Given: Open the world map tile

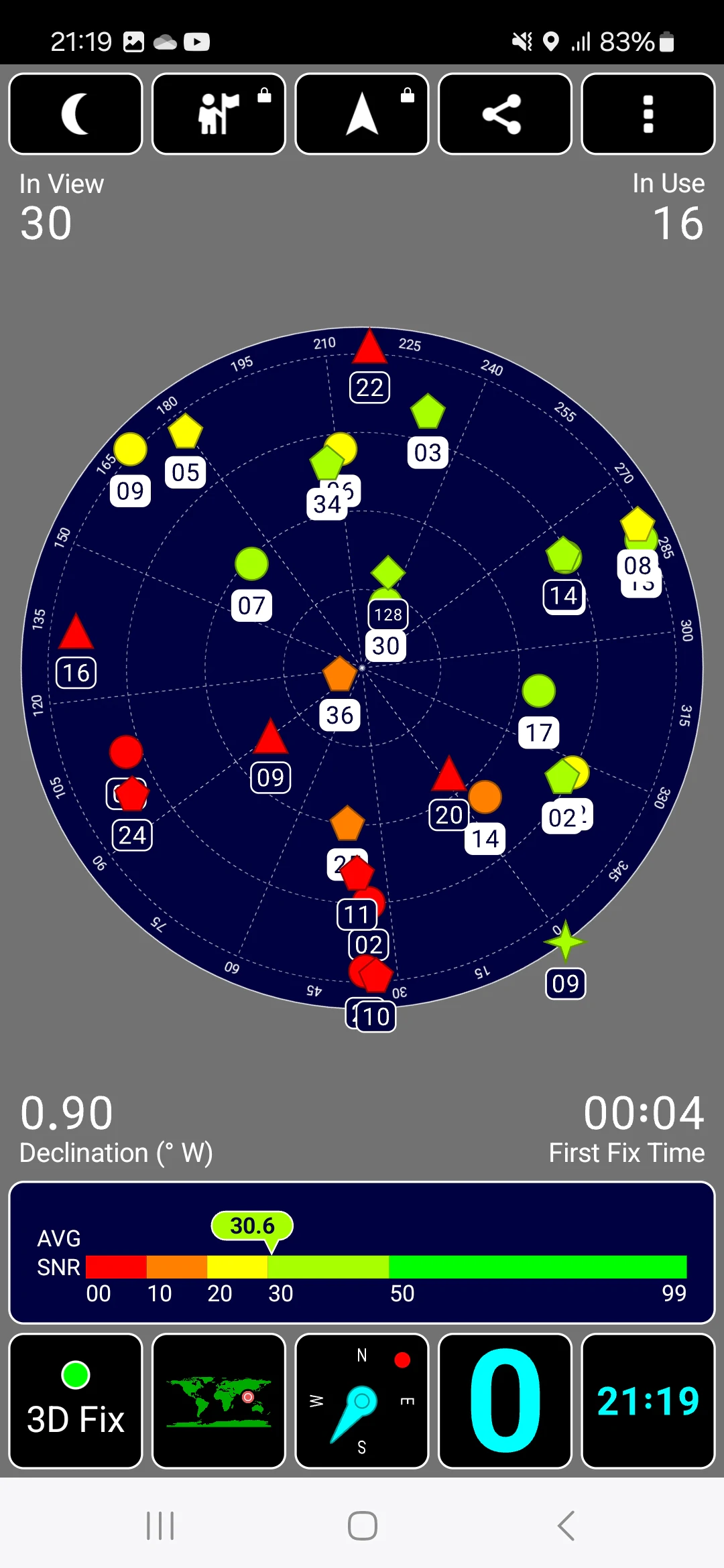Looking at the screenshot, I should [x=219, y=1400].
